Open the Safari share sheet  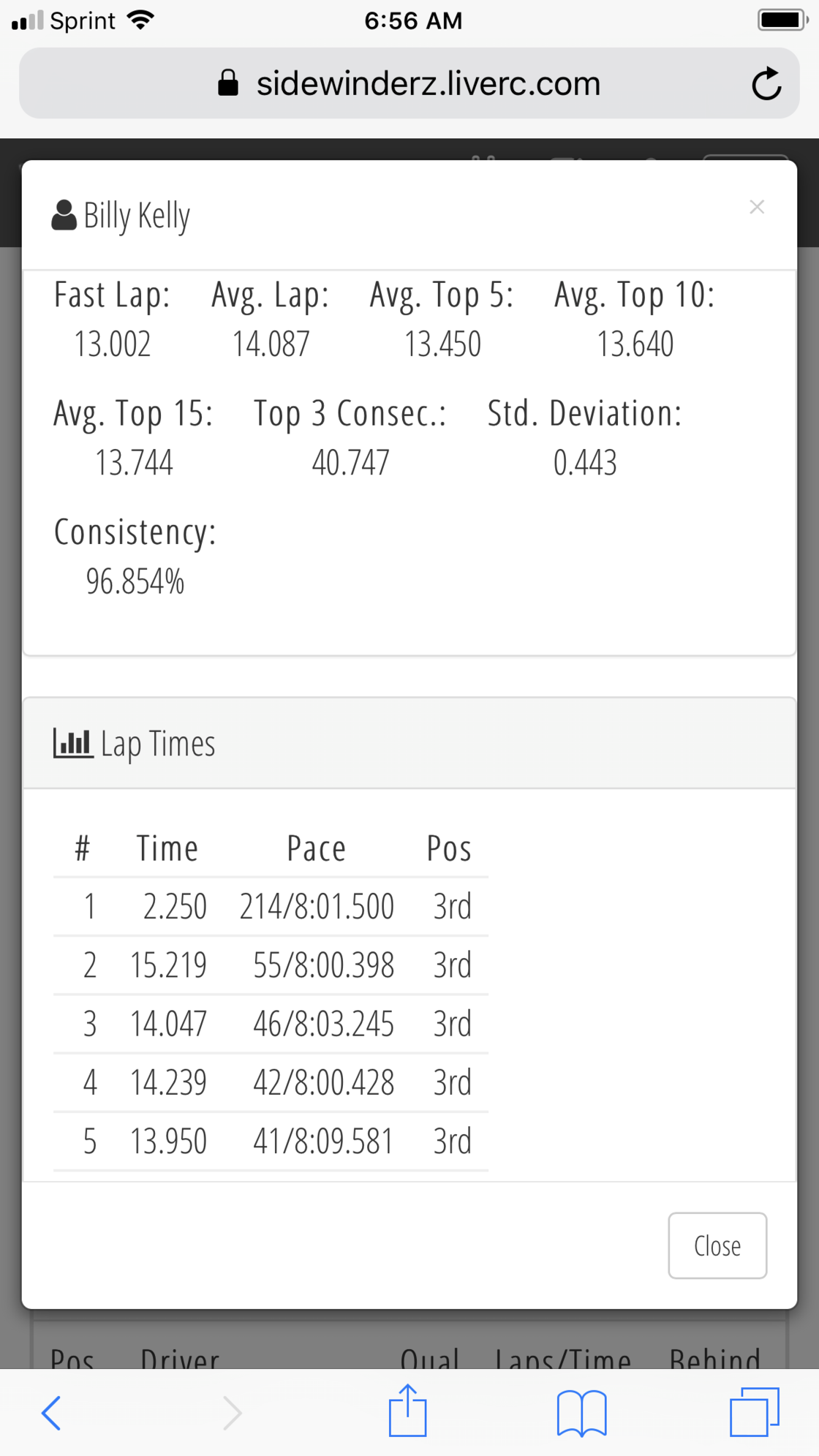(x=407, y=1411)
